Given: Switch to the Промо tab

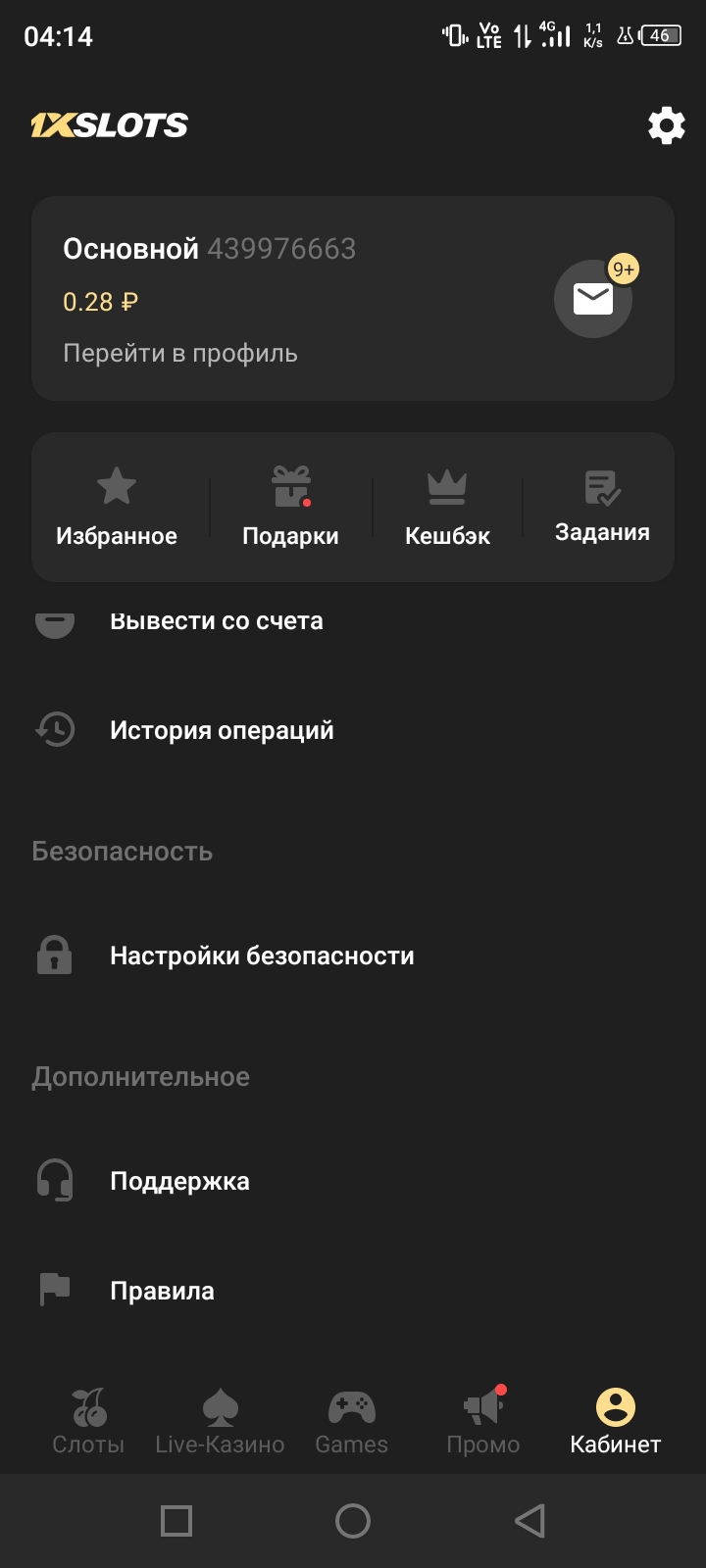Looking at the screenshot, I should [x=483, y=1421].
